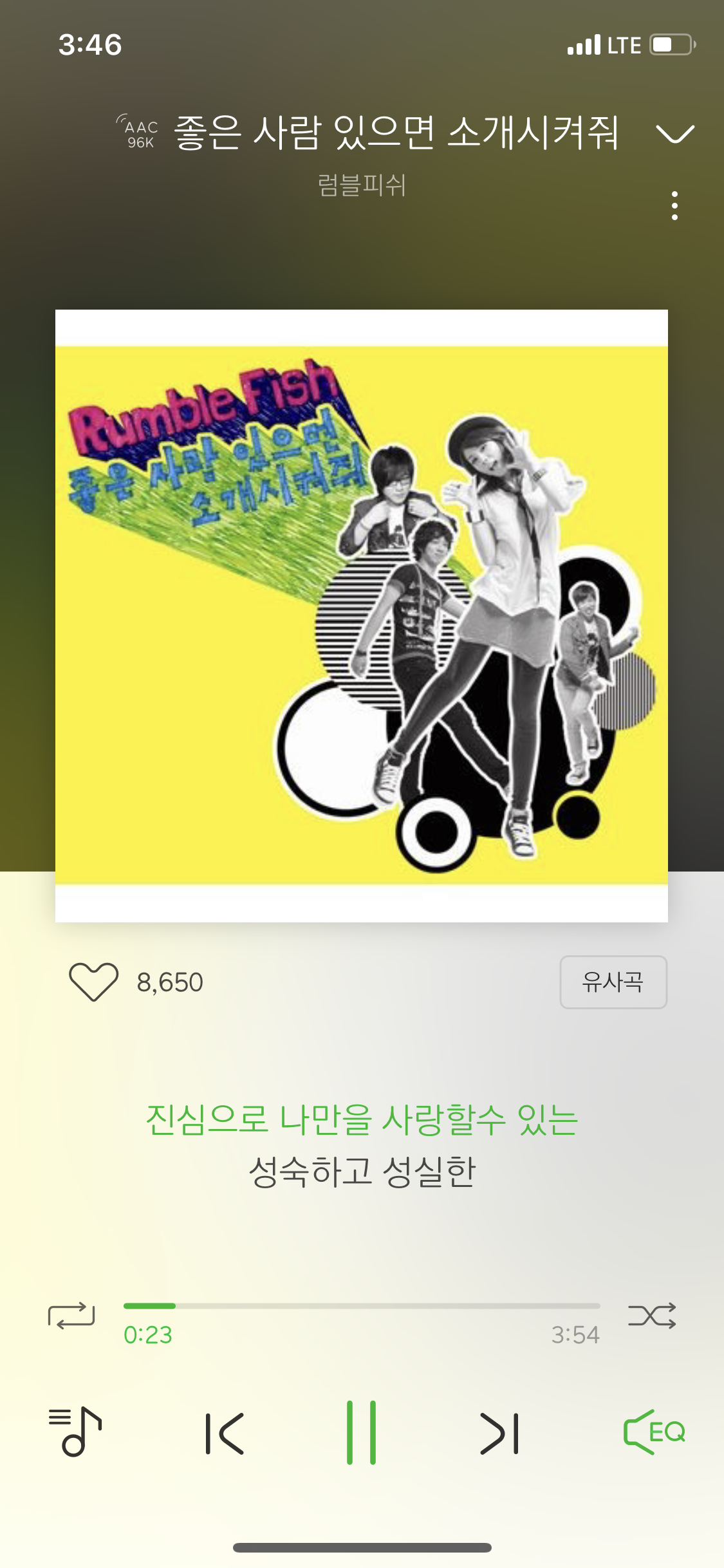
Task: Tap the playback progress bar to seek
Action: [362, 1306]
